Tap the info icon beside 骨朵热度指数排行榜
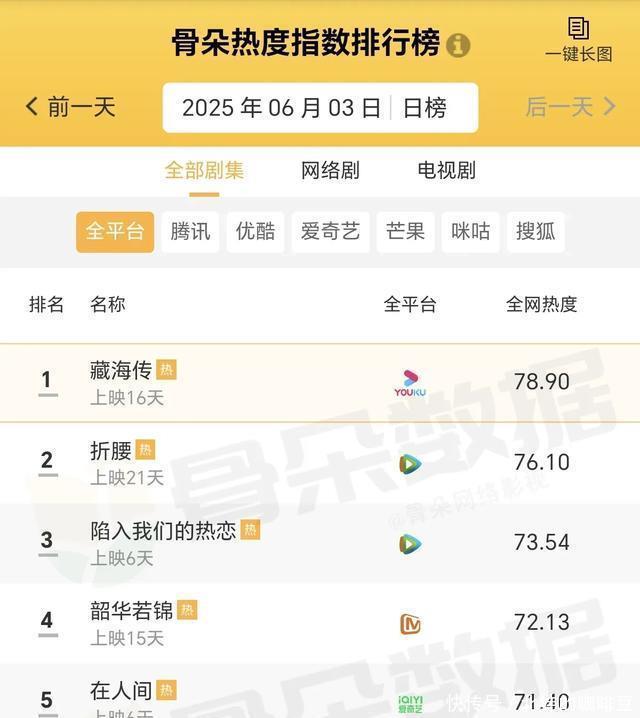 pyautogui.click(x=458, y=46)
